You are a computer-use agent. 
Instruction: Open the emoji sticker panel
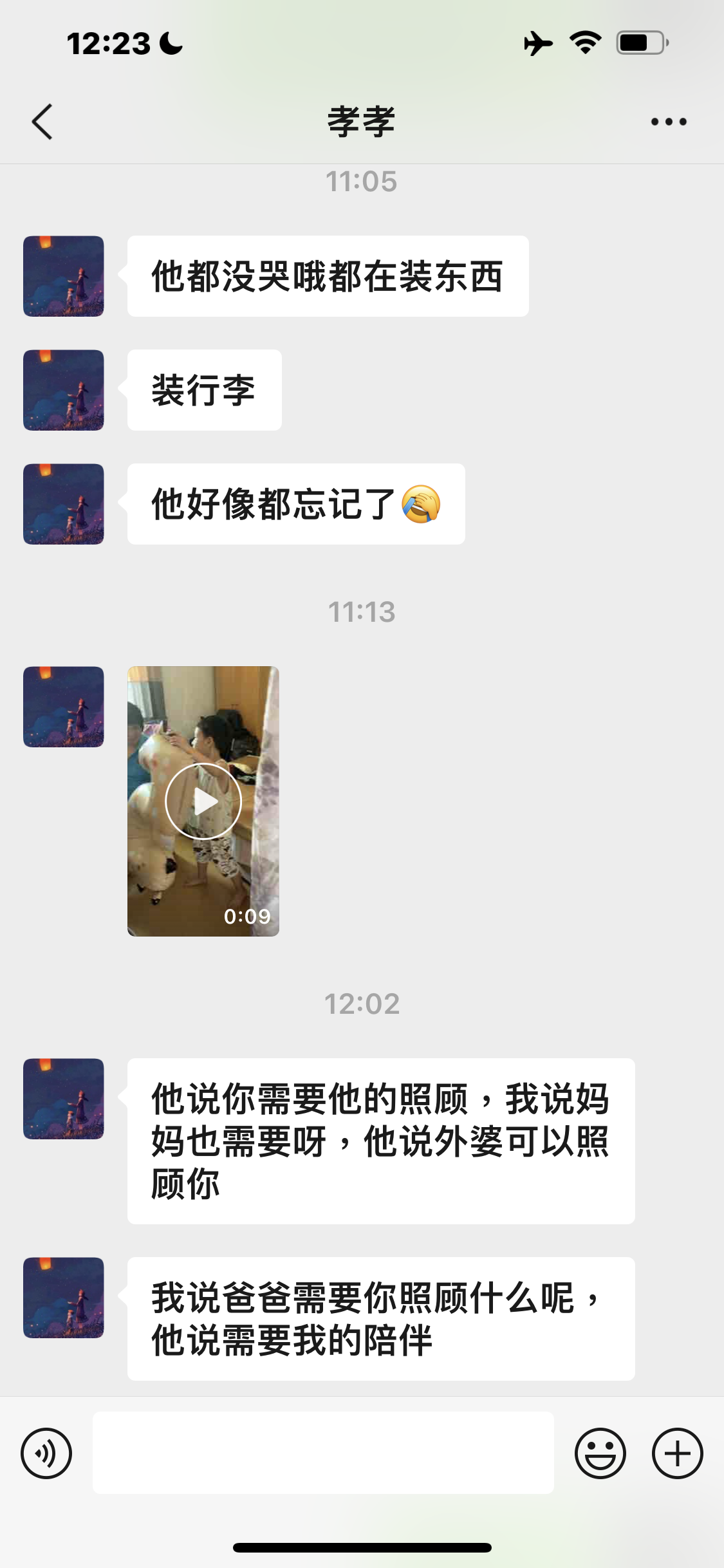pos(600,1453)
